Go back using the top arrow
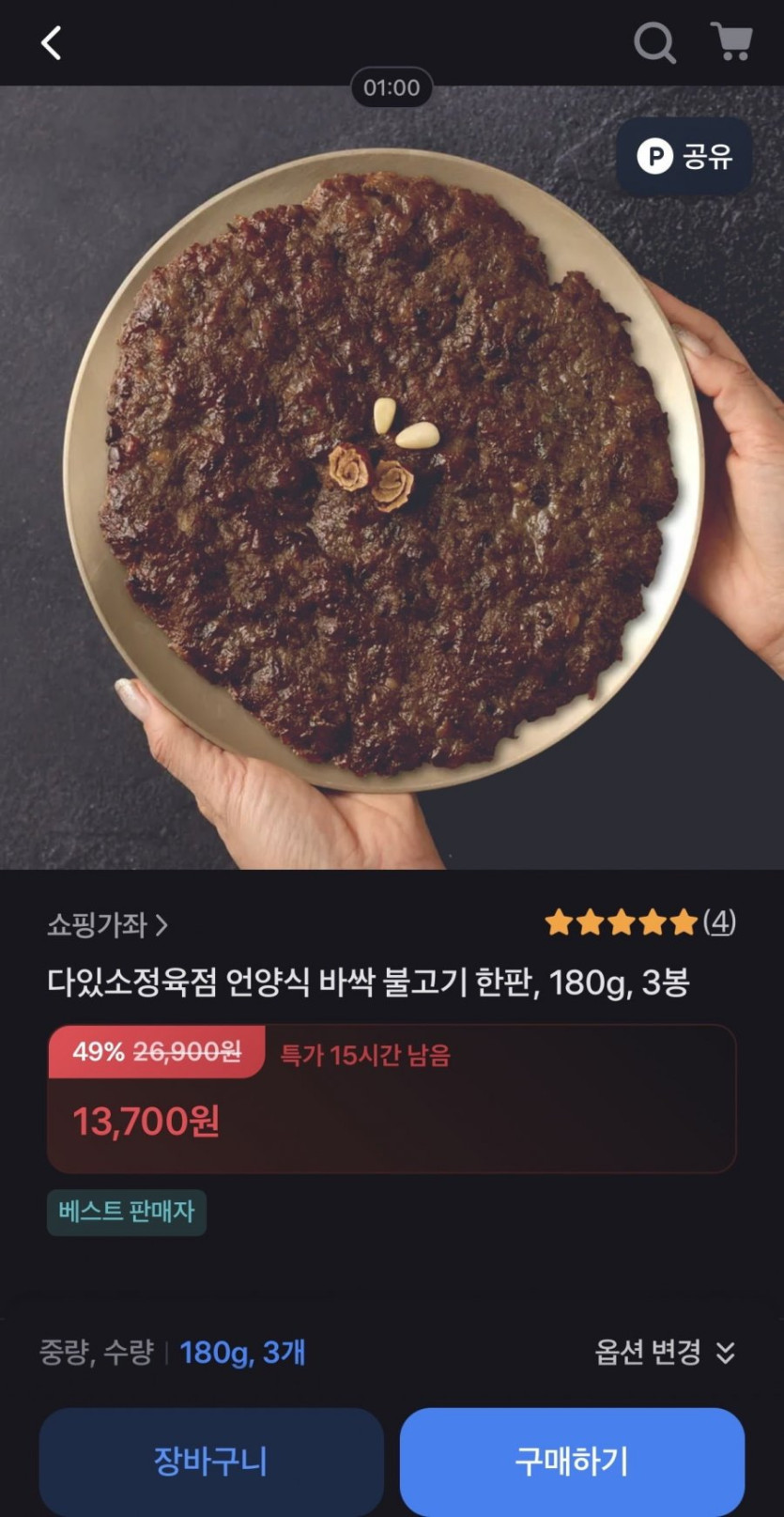This screenshot has height=1517, width=784. coord(52,43)
